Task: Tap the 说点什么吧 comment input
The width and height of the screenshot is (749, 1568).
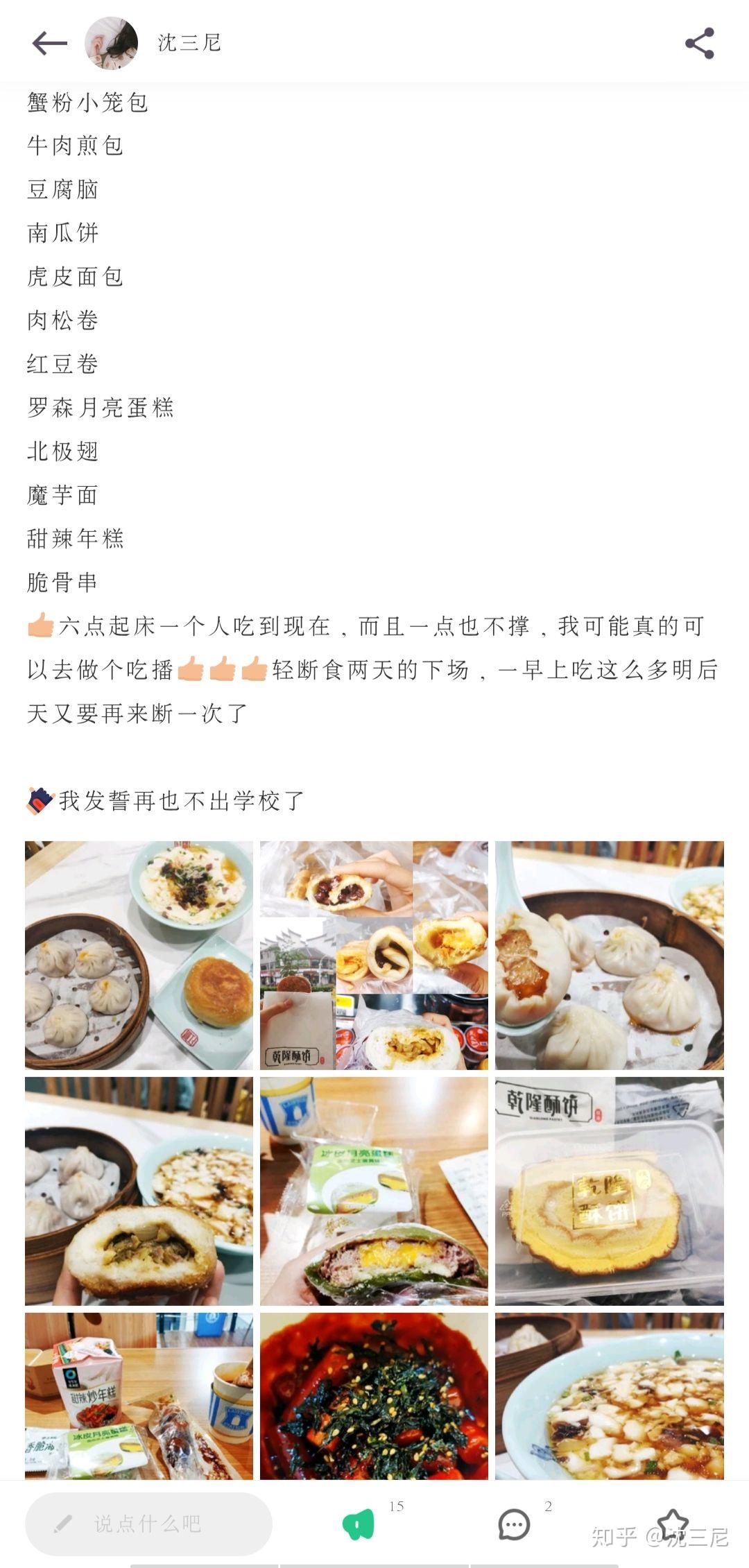Action: click(148, 1524)
